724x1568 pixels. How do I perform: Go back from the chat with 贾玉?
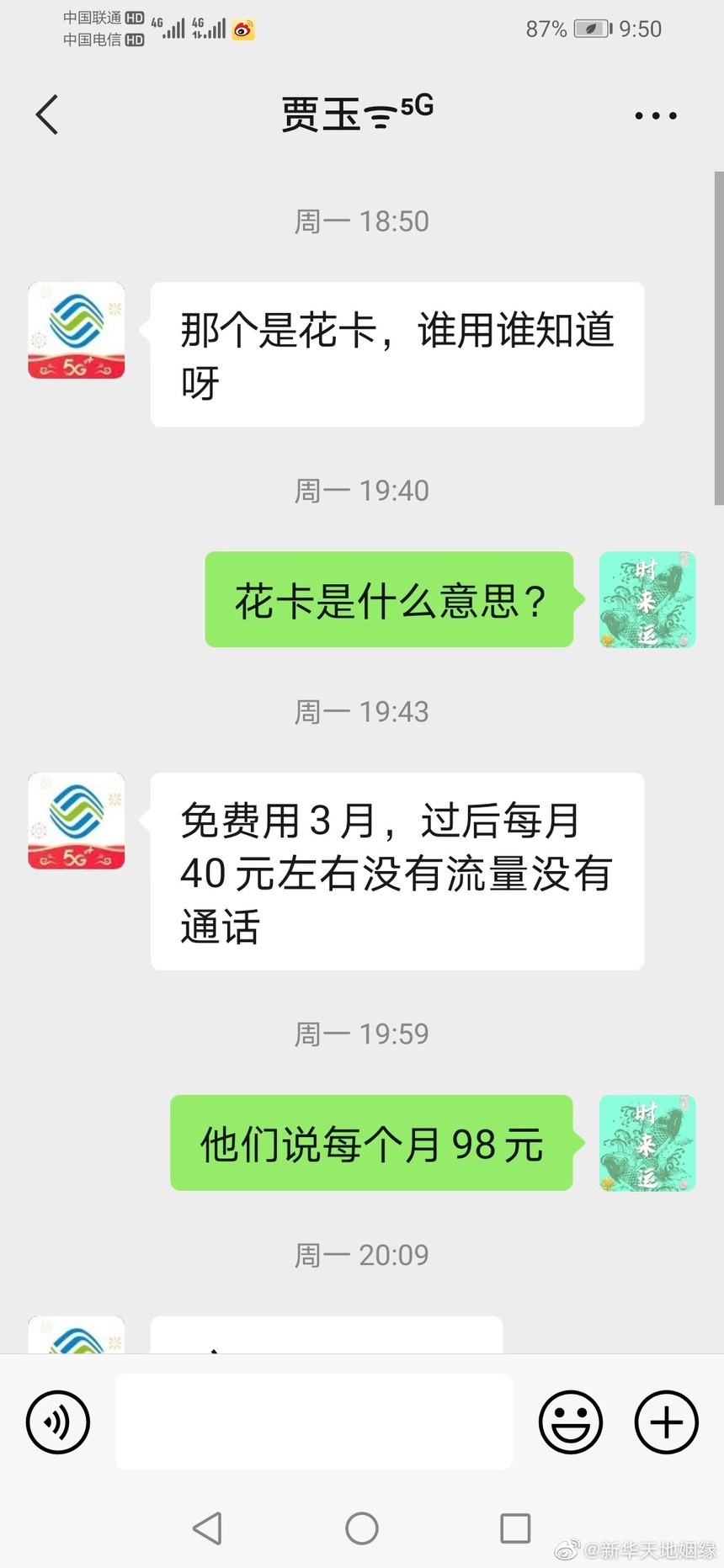(x=47, y=114)
